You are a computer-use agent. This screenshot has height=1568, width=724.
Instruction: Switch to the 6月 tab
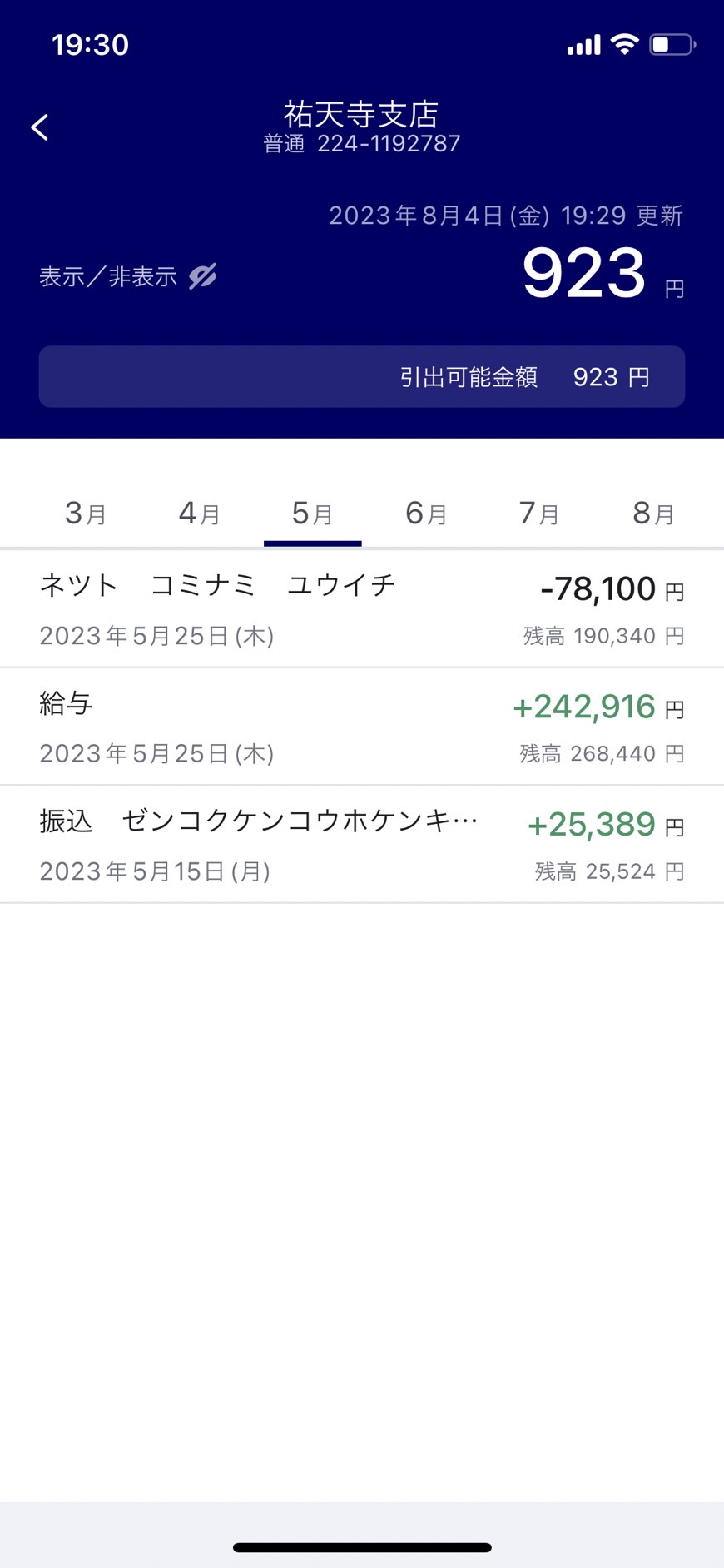click(x=426, y=514)
